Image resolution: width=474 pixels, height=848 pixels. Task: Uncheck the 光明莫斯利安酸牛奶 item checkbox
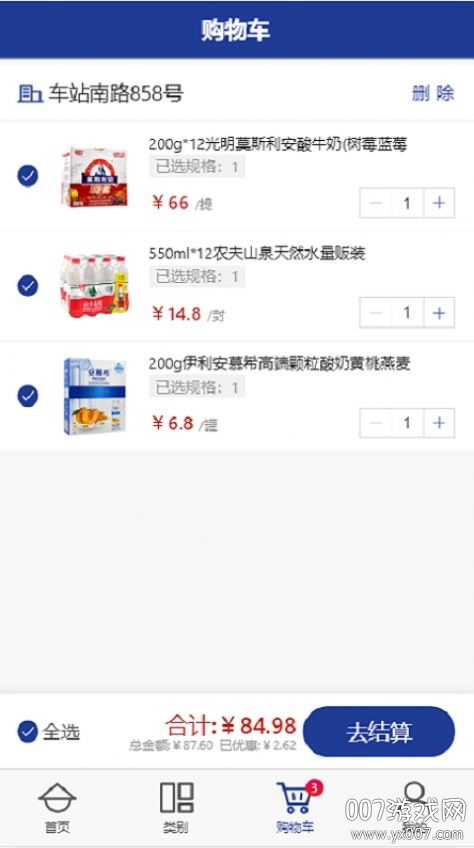[x=28, y=176]
